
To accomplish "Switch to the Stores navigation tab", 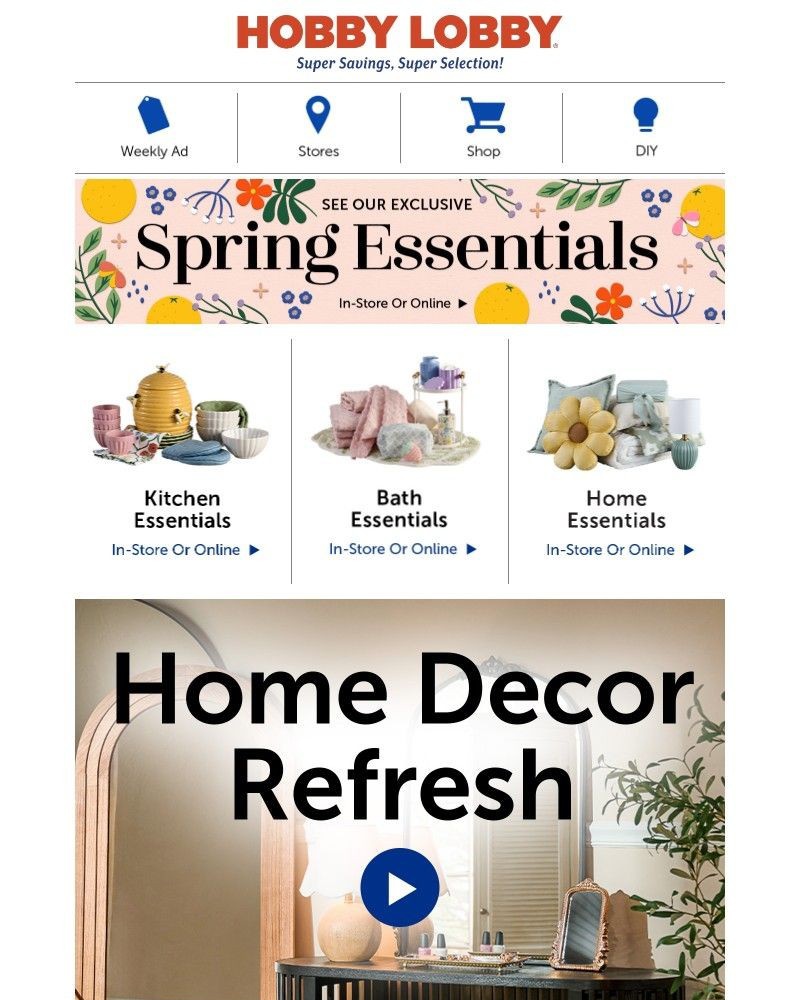I will 318,153.
